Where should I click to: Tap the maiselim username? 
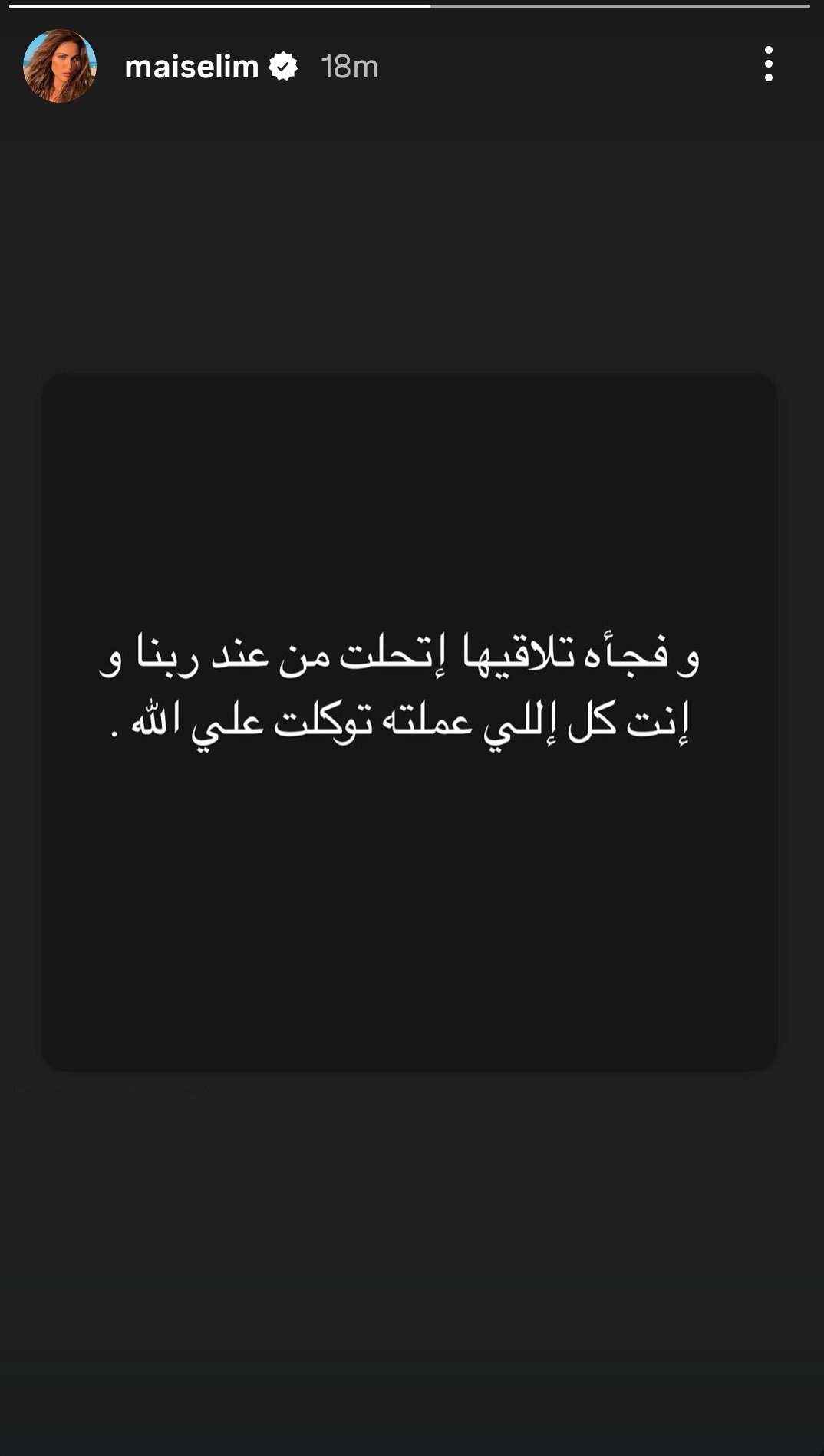[x=191, y=68]
